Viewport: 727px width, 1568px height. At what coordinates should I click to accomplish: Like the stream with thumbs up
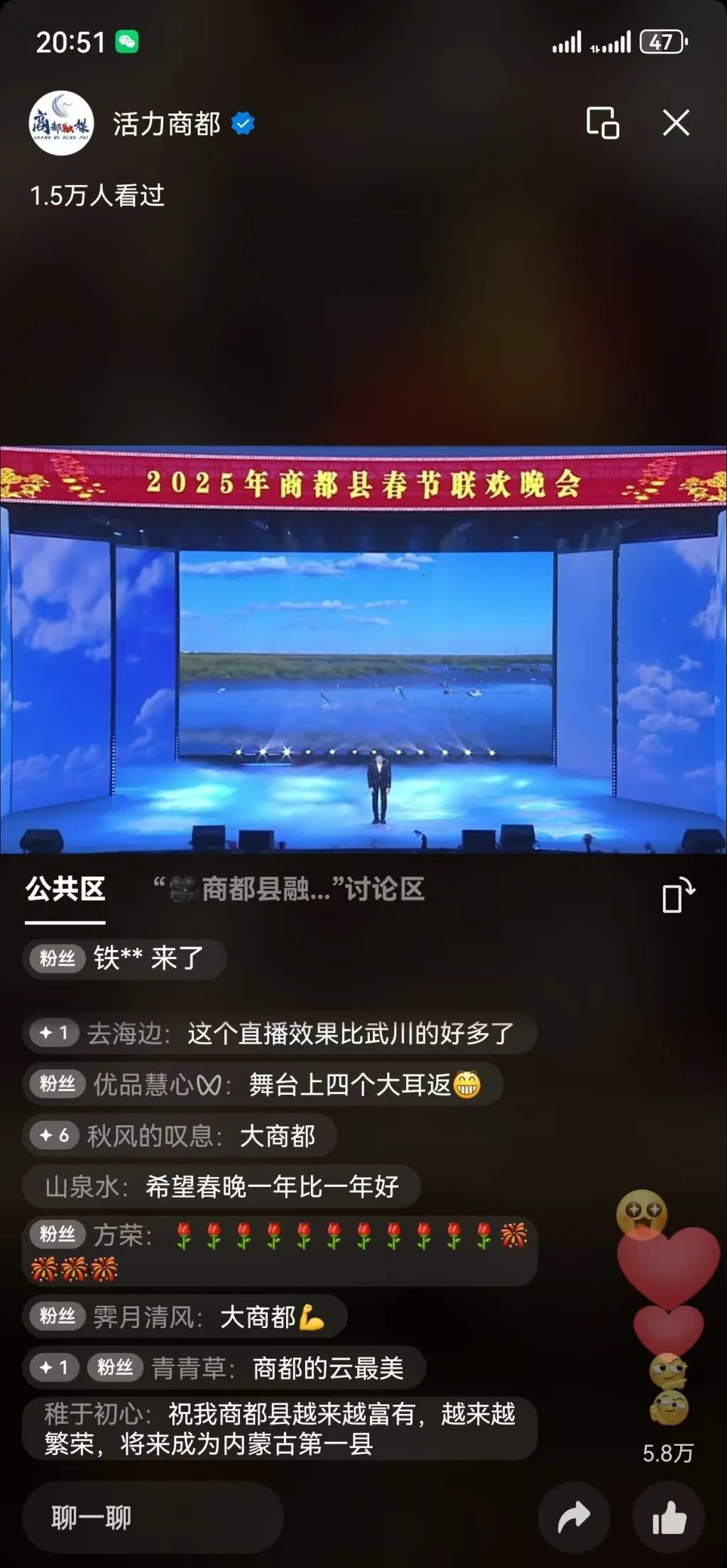(668, 1518)
